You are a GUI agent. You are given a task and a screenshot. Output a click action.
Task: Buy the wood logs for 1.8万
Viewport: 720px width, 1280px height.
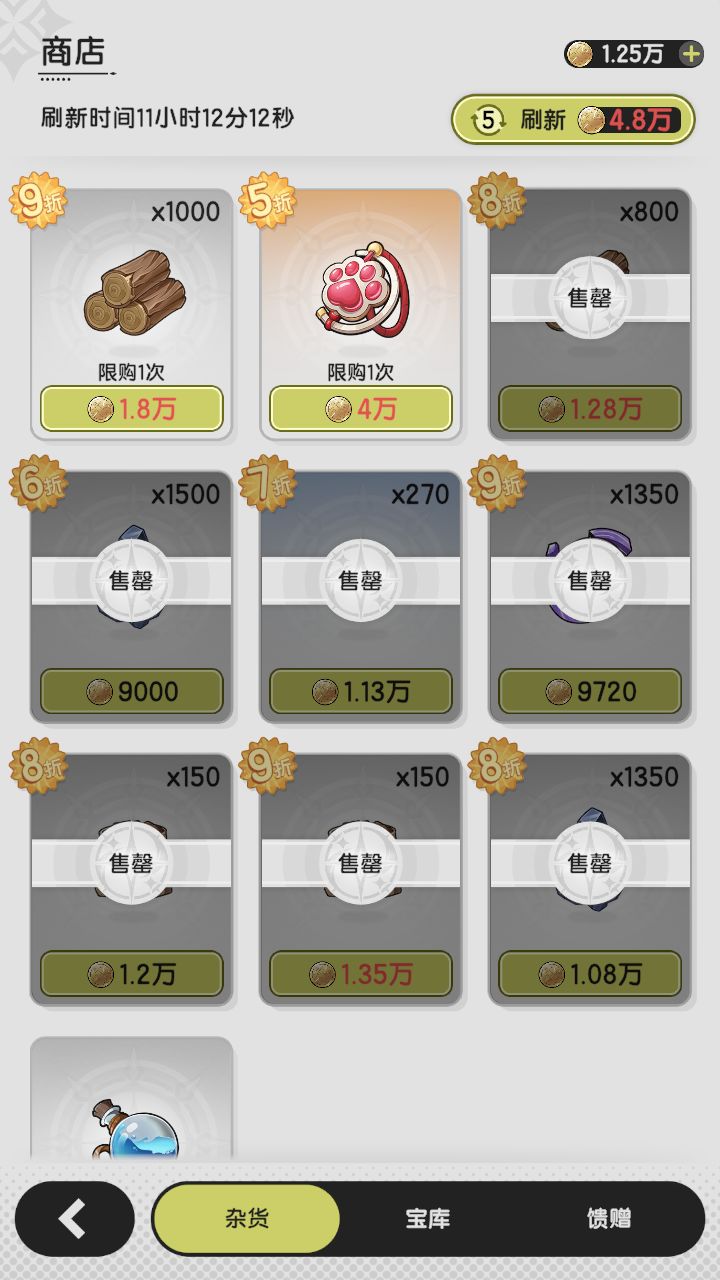(131, 409)
